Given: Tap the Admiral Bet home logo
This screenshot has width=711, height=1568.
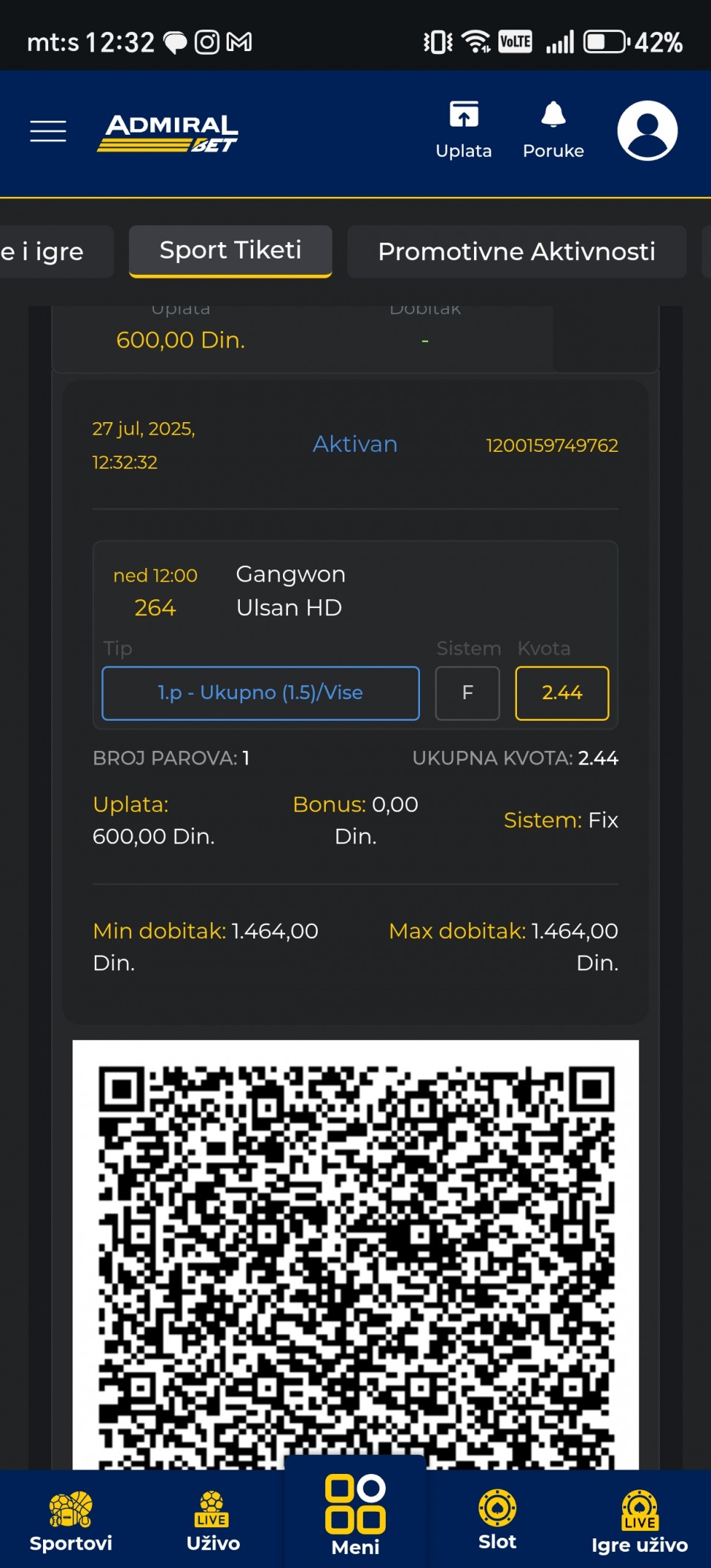Looking at the screenshot, I should click(x=168, y=133).
